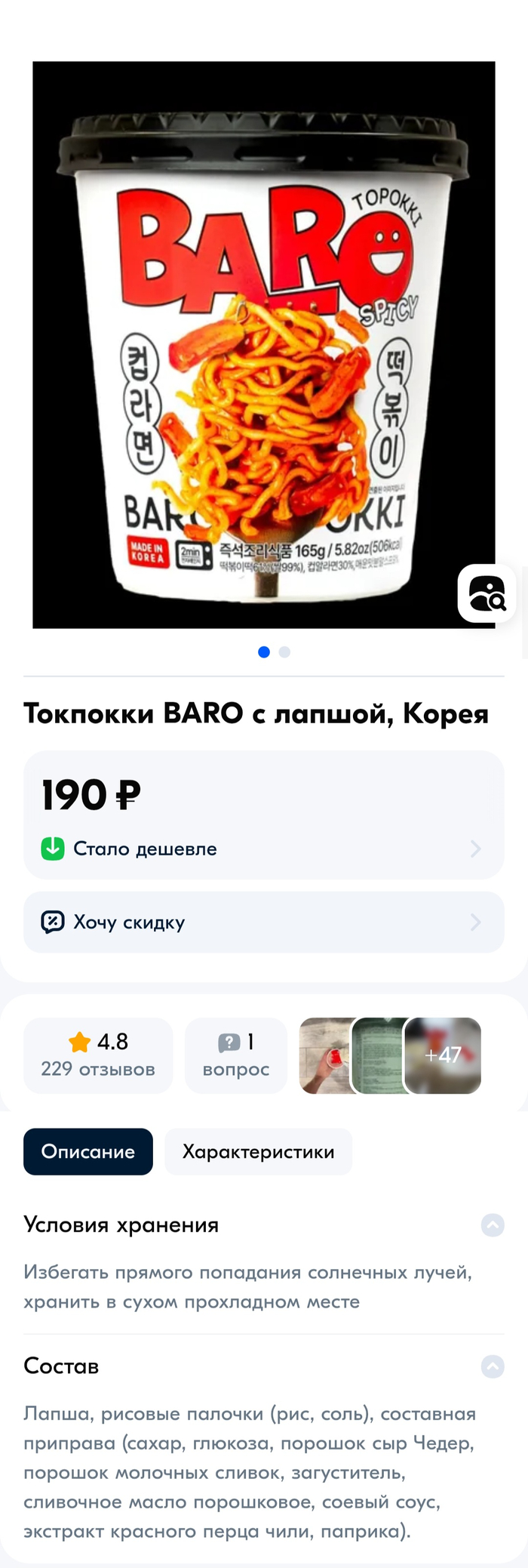Image resolution: width=528 pixels, height=1568 pixels.
Task: View the 1 вопрос section
Action: (x=235, y=1055)
